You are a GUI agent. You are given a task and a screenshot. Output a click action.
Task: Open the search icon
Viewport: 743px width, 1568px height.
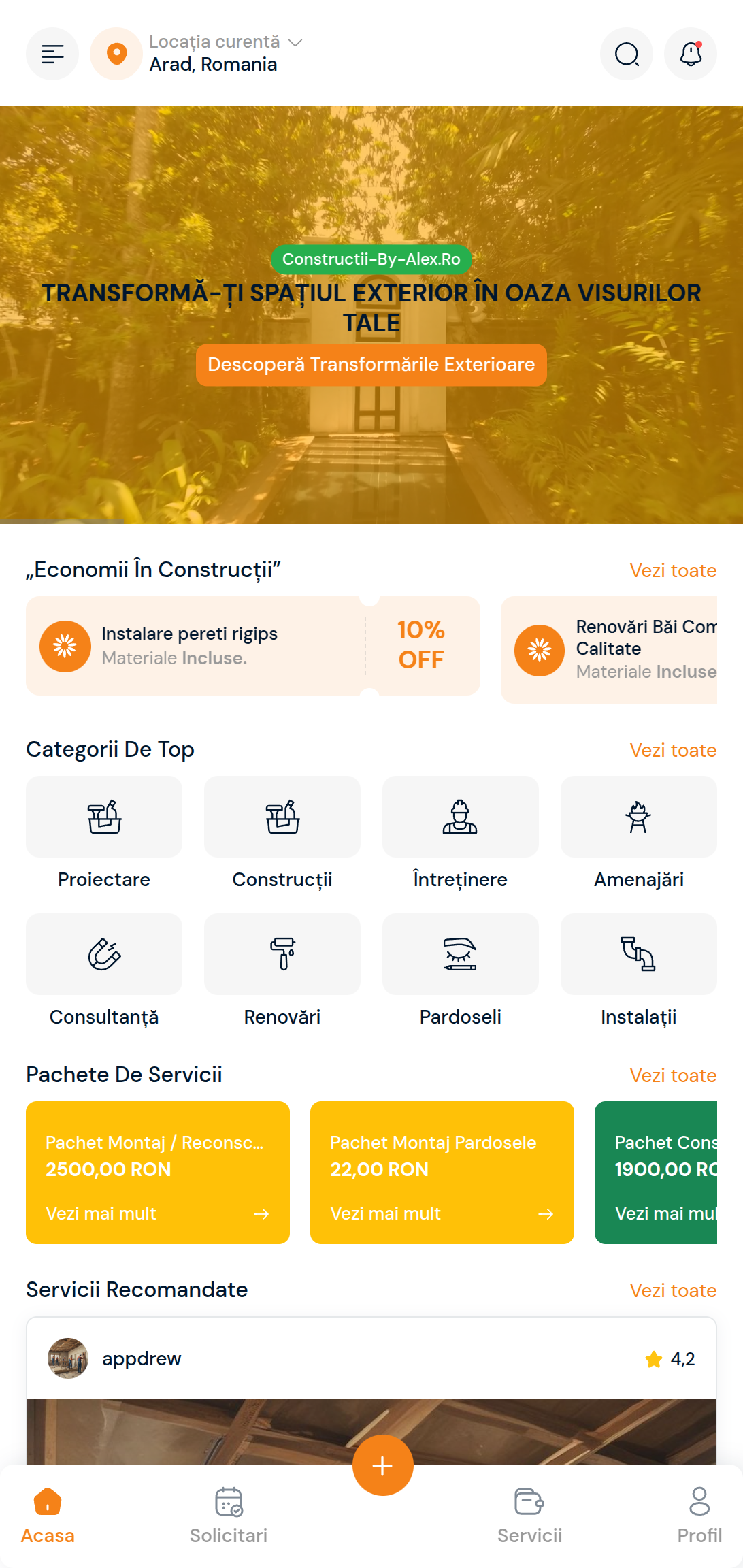pyautogui.click(x=626, y=54)
